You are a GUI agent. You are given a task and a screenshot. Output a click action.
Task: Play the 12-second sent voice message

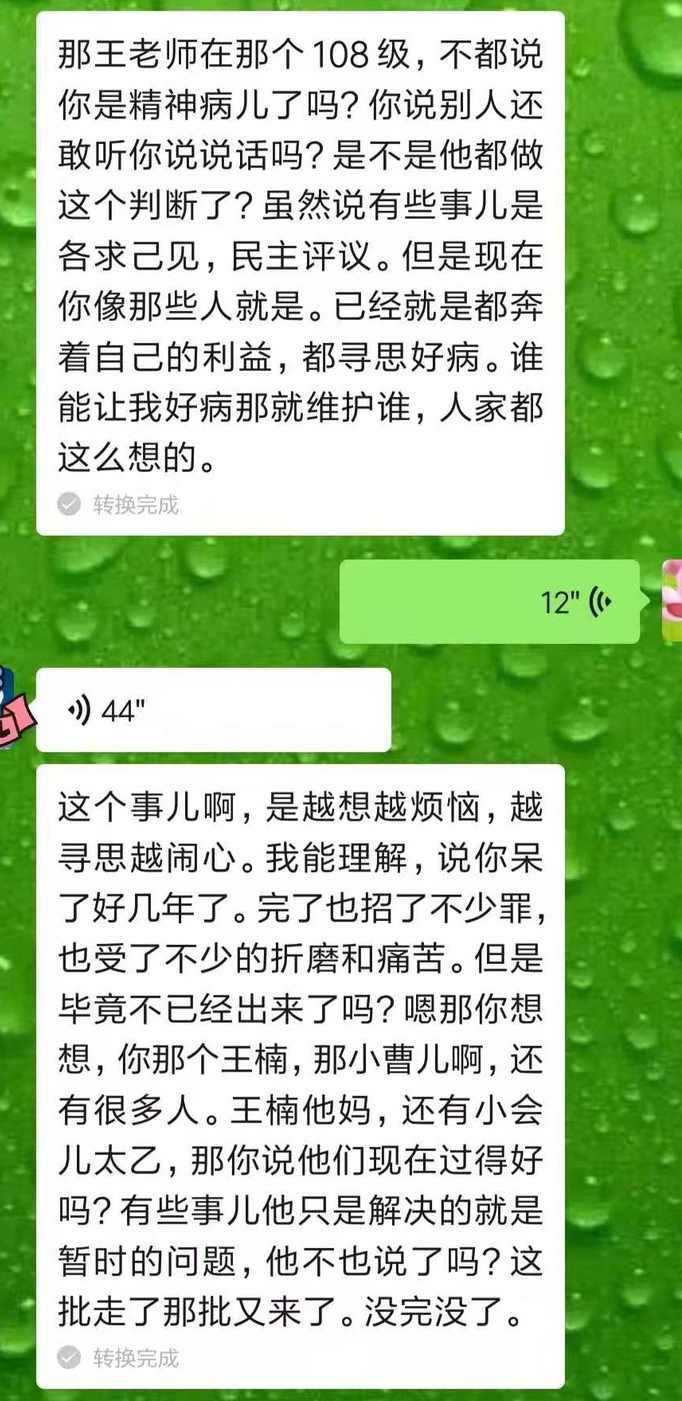[x=490, y=601]
